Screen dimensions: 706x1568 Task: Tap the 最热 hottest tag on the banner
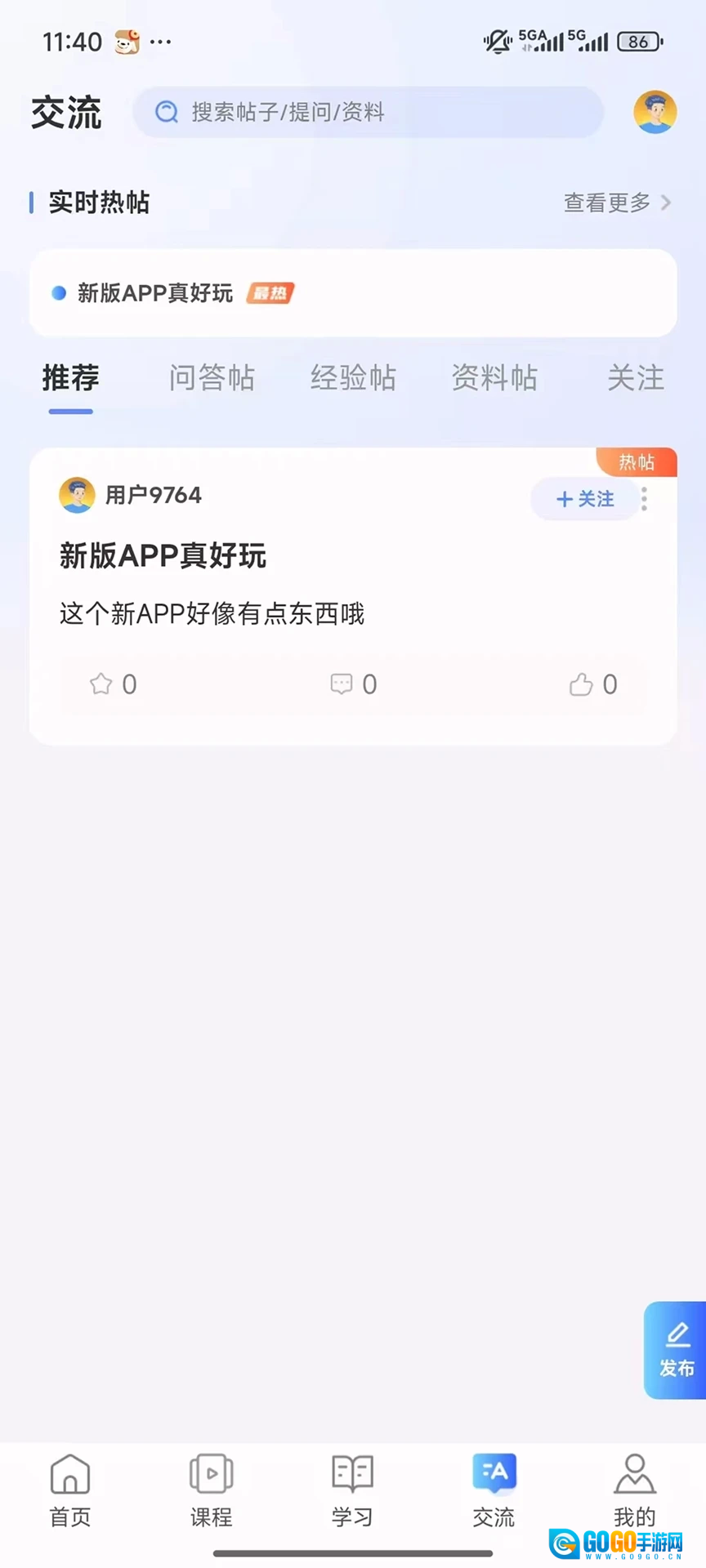pyautogui.click(x=269, y=293)
